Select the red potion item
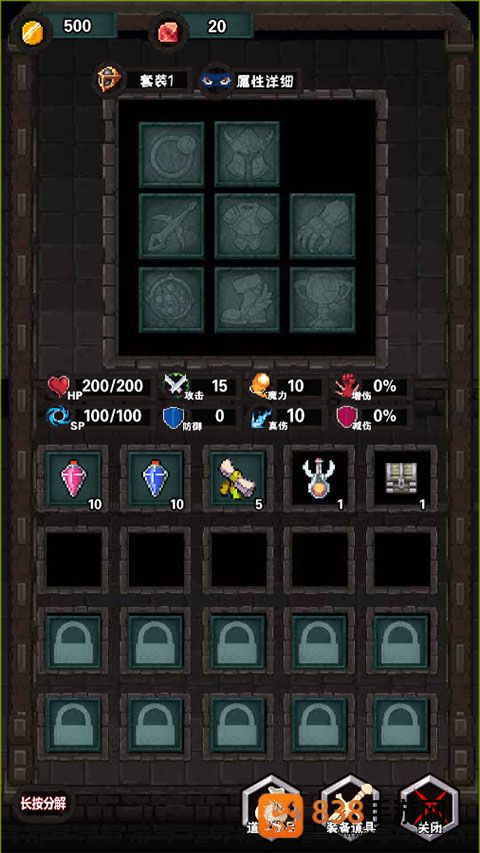 73,478
